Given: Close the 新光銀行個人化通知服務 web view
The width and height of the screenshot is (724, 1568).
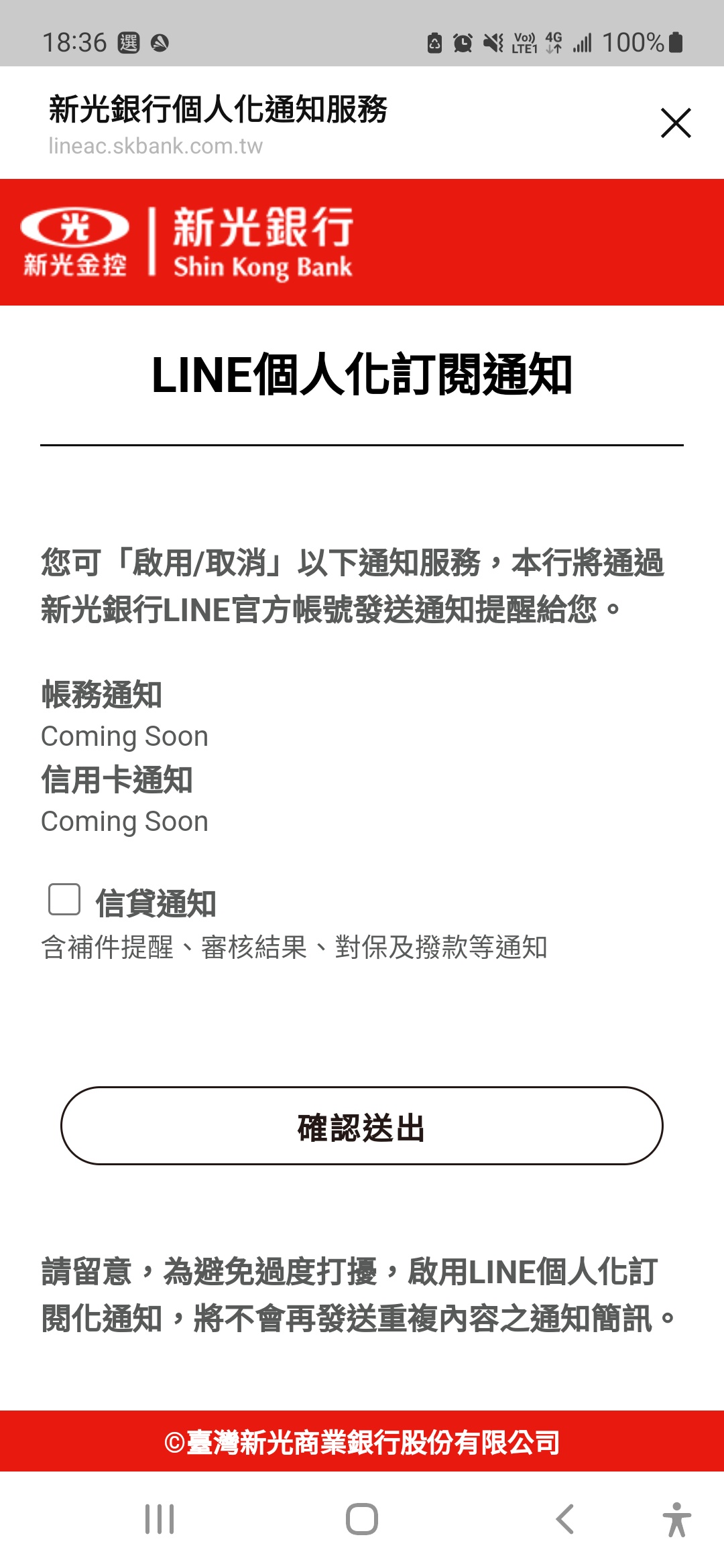Looking at the screenshot, I should point(676,123).
